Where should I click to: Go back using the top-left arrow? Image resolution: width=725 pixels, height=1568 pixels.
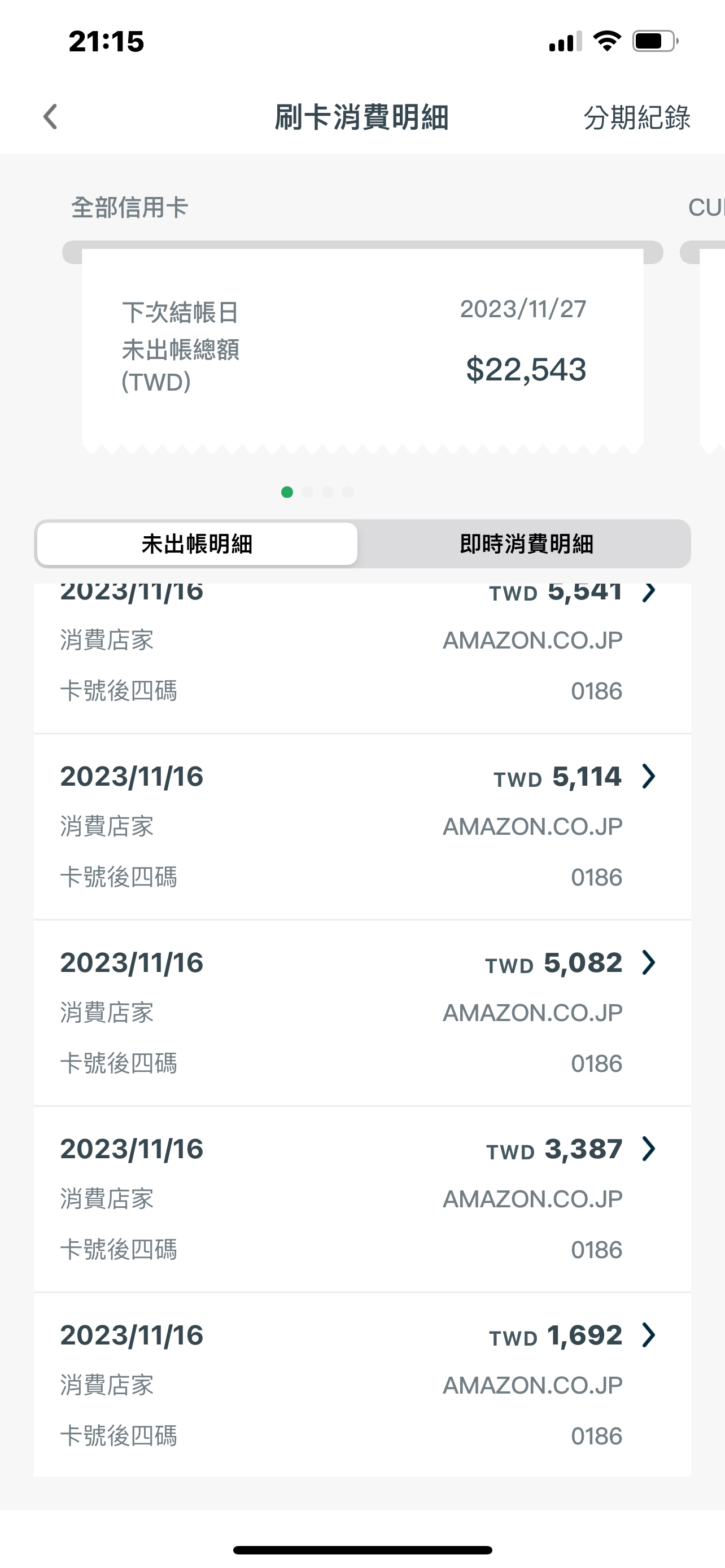point(50,116)
